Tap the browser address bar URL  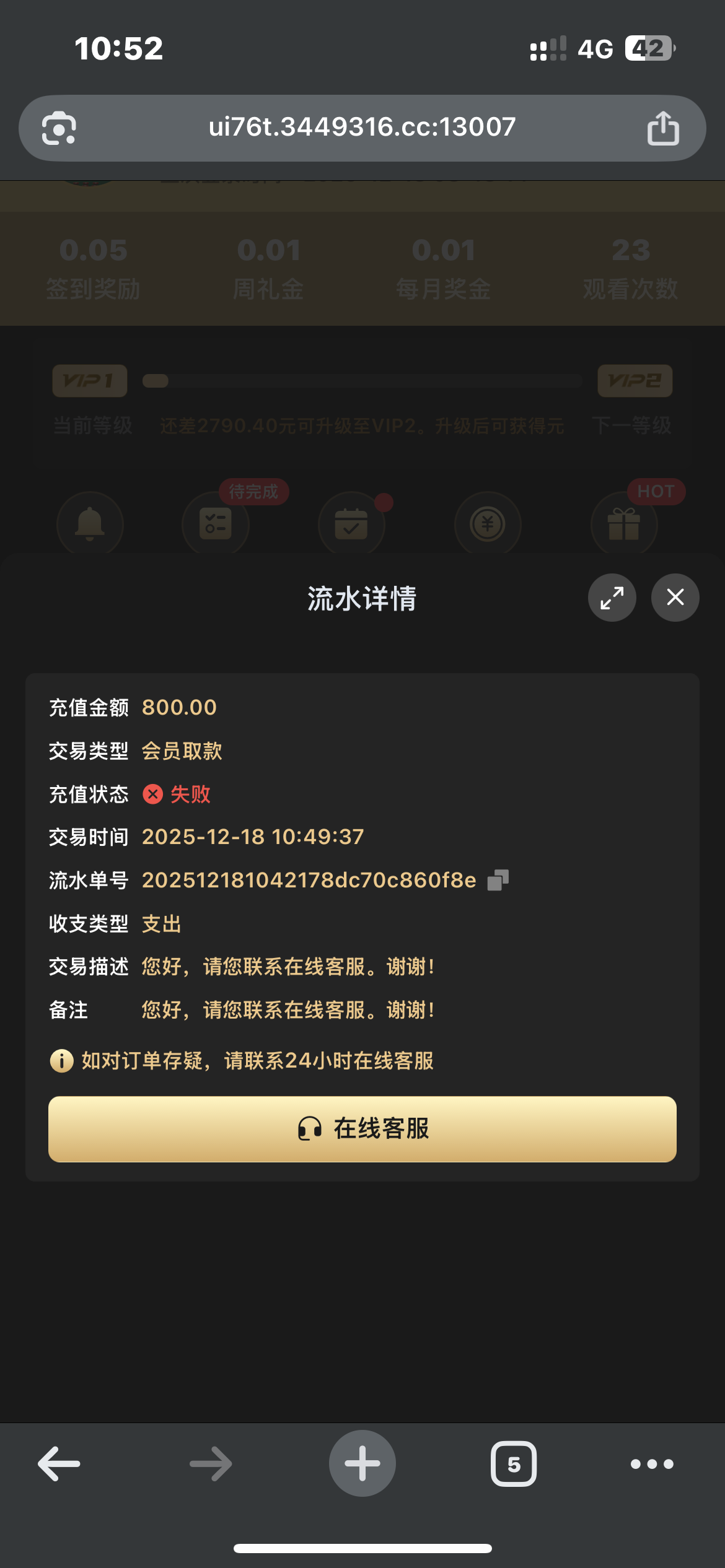[362, 128]
